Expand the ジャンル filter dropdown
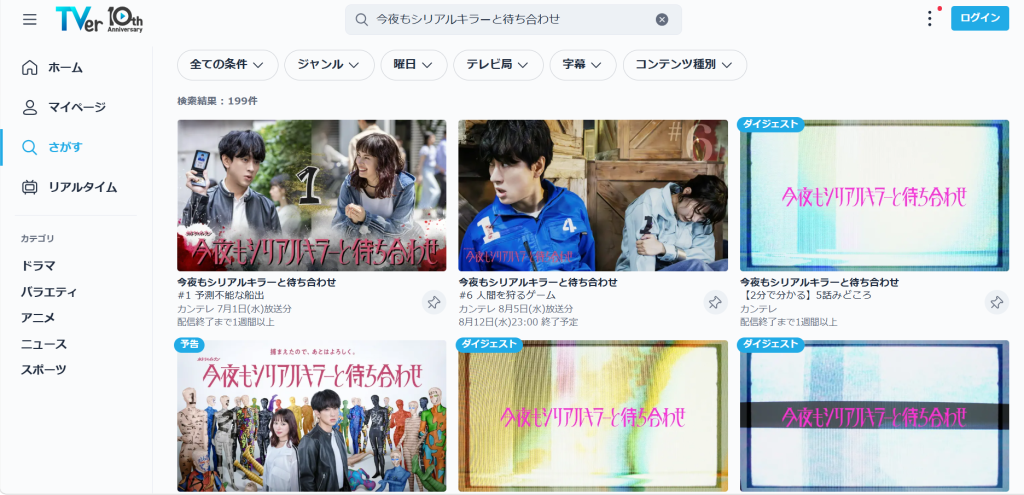The width and height of the screenshot is (1024, 495). 328,65
